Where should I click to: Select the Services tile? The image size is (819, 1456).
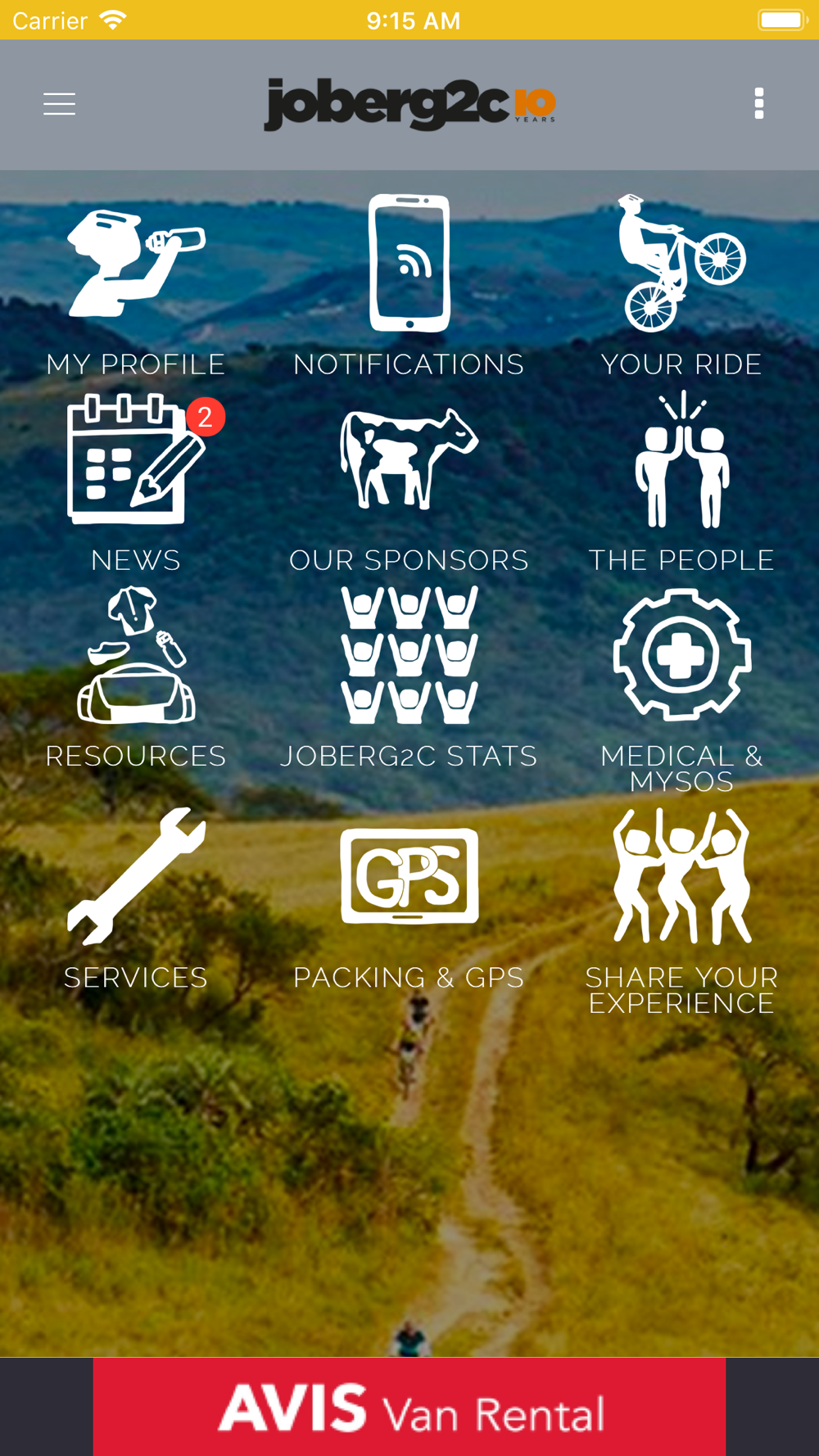(136, 899)
